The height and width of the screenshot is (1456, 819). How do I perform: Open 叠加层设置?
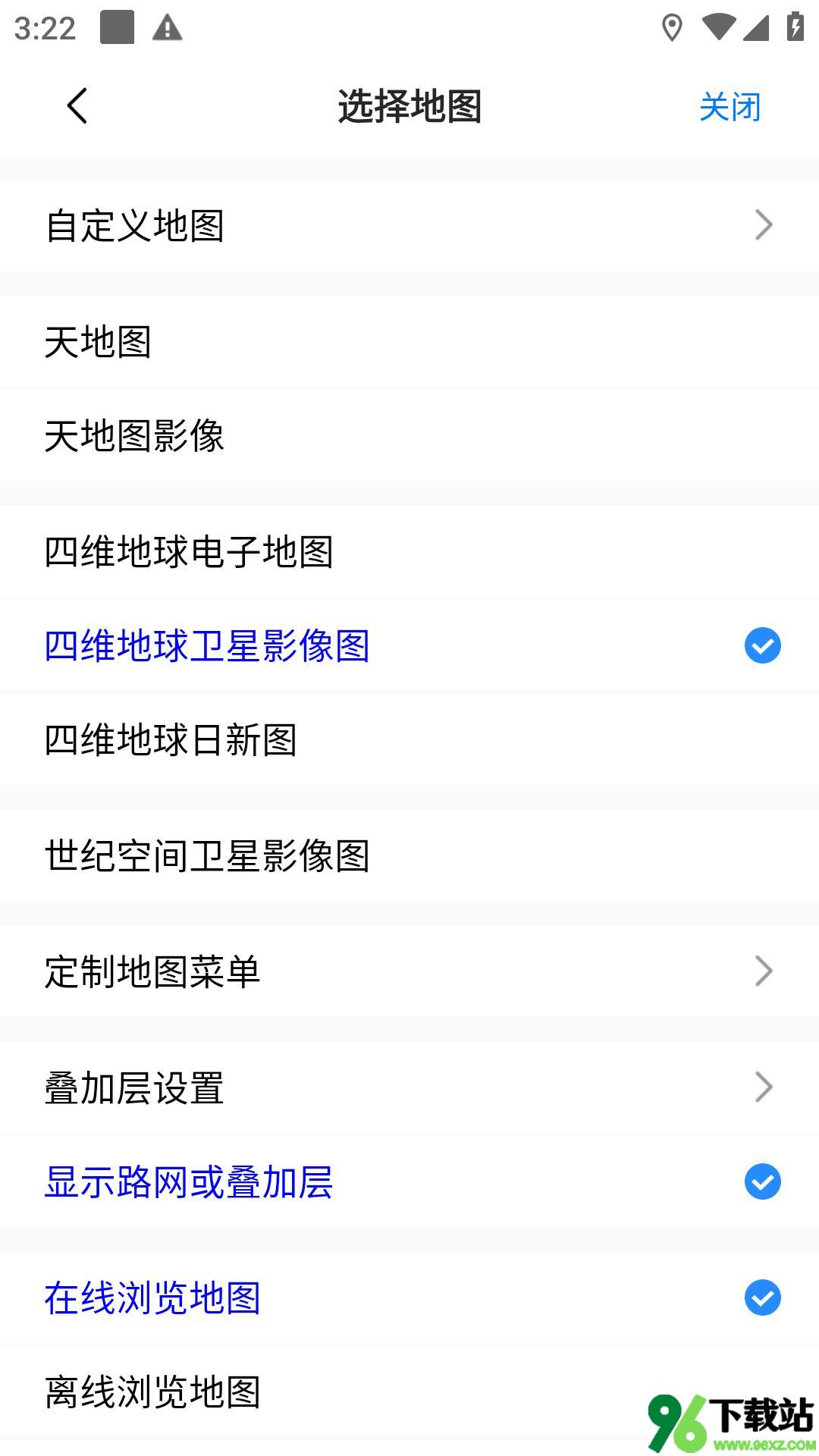(x=409, y=1087)
